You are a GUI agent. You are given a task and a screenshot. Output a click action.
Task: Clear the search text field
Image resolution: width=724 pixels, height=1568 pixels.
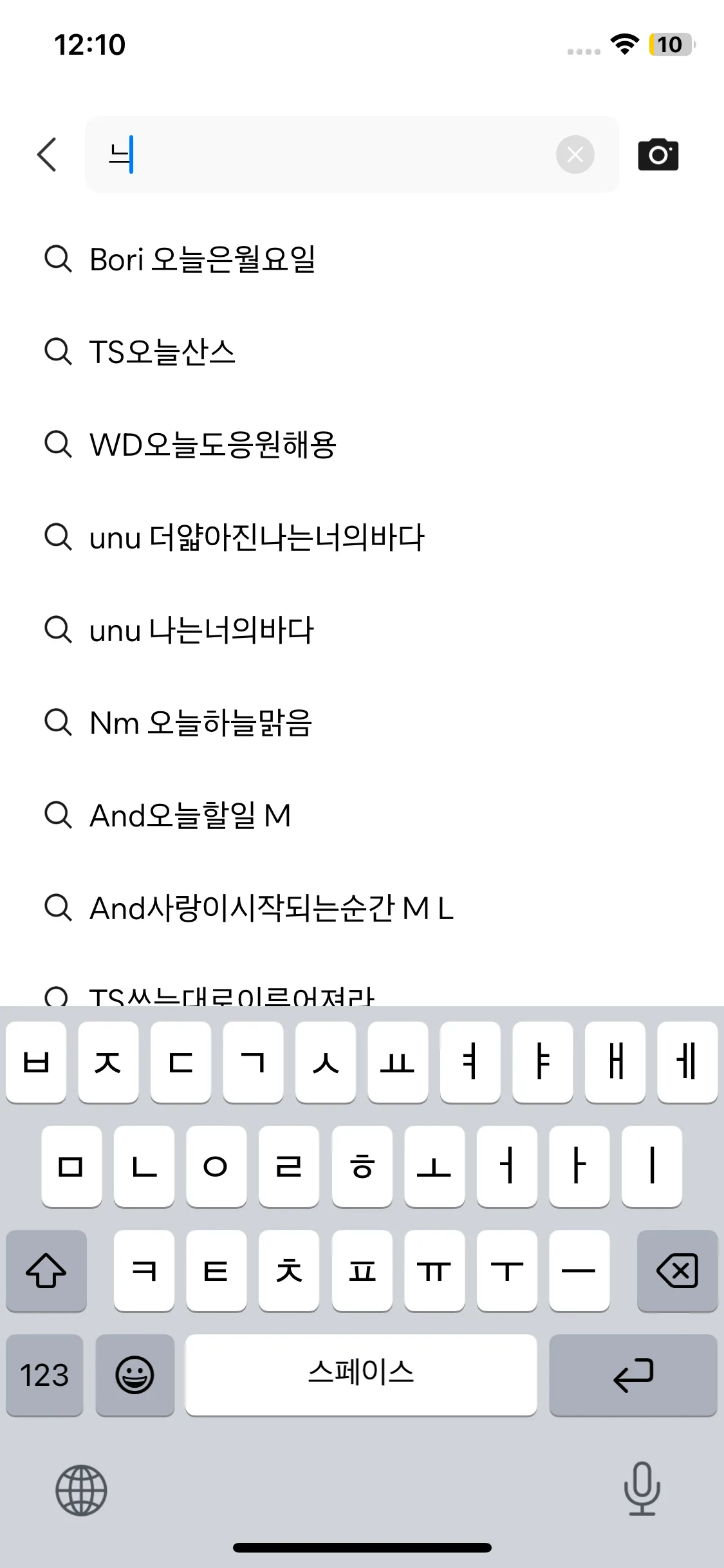(x=575, y=154)
